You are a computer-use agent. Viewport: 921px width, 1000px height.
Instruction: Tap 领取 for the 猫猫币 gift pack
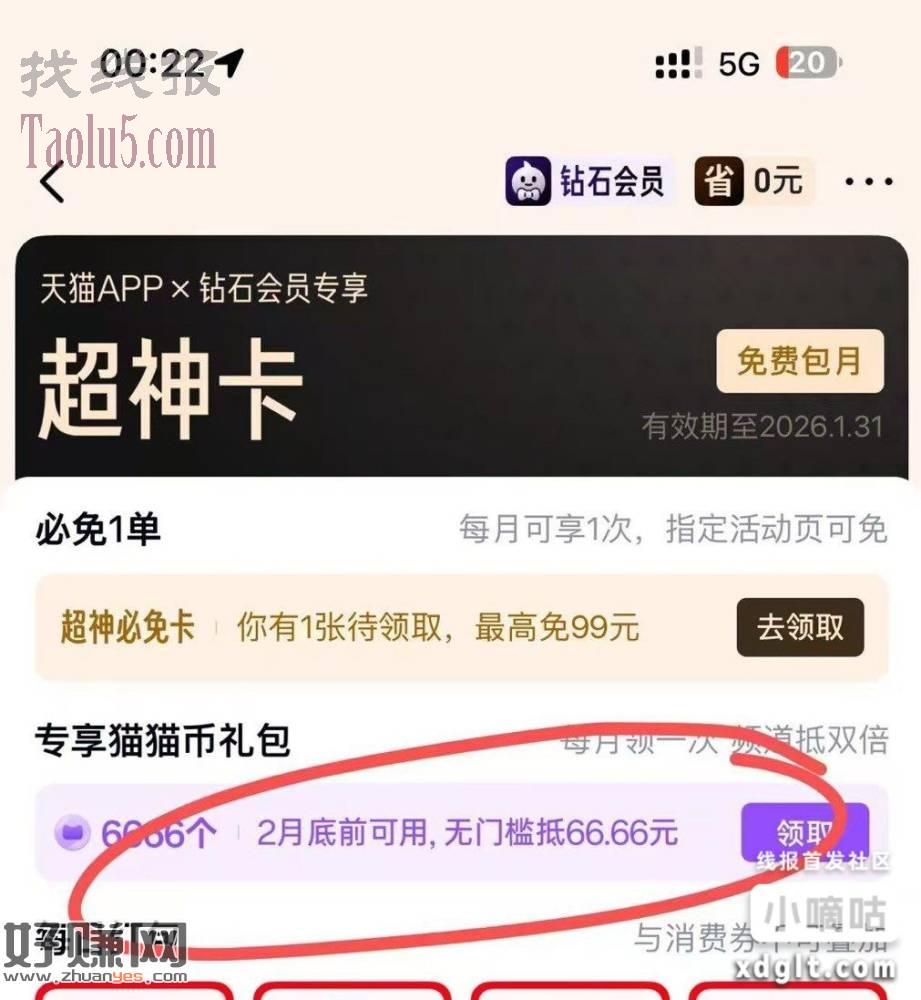803,832
